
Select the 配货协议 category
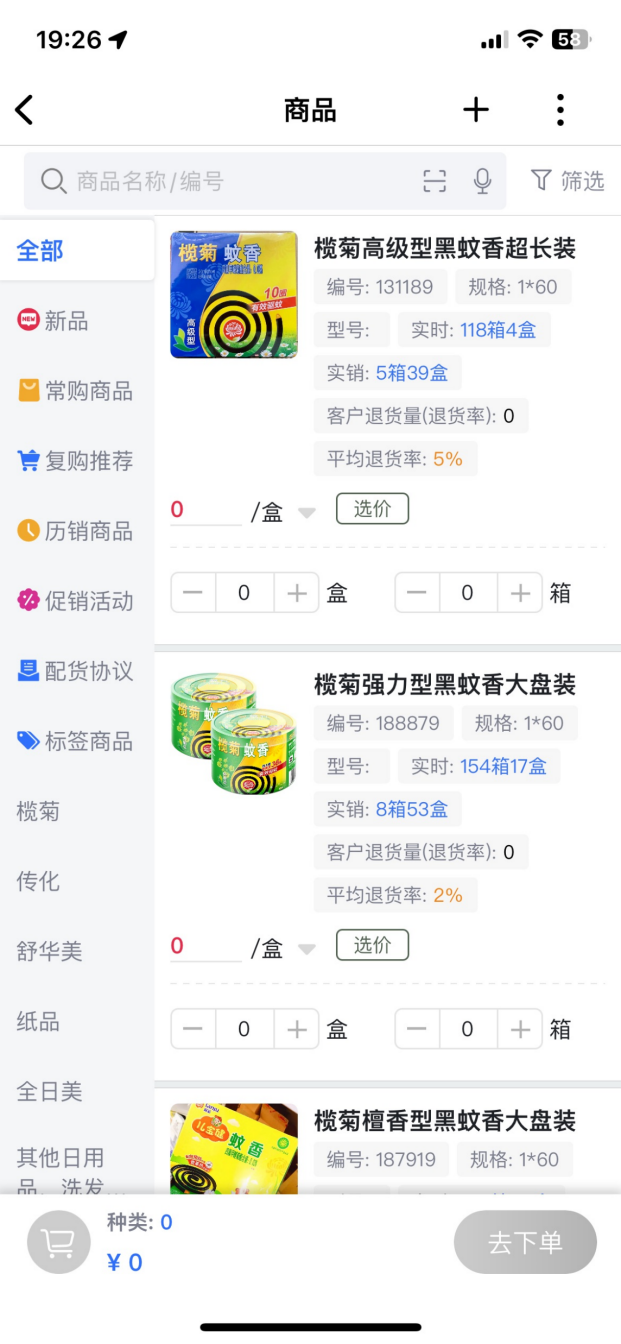(x=76, y=671)
